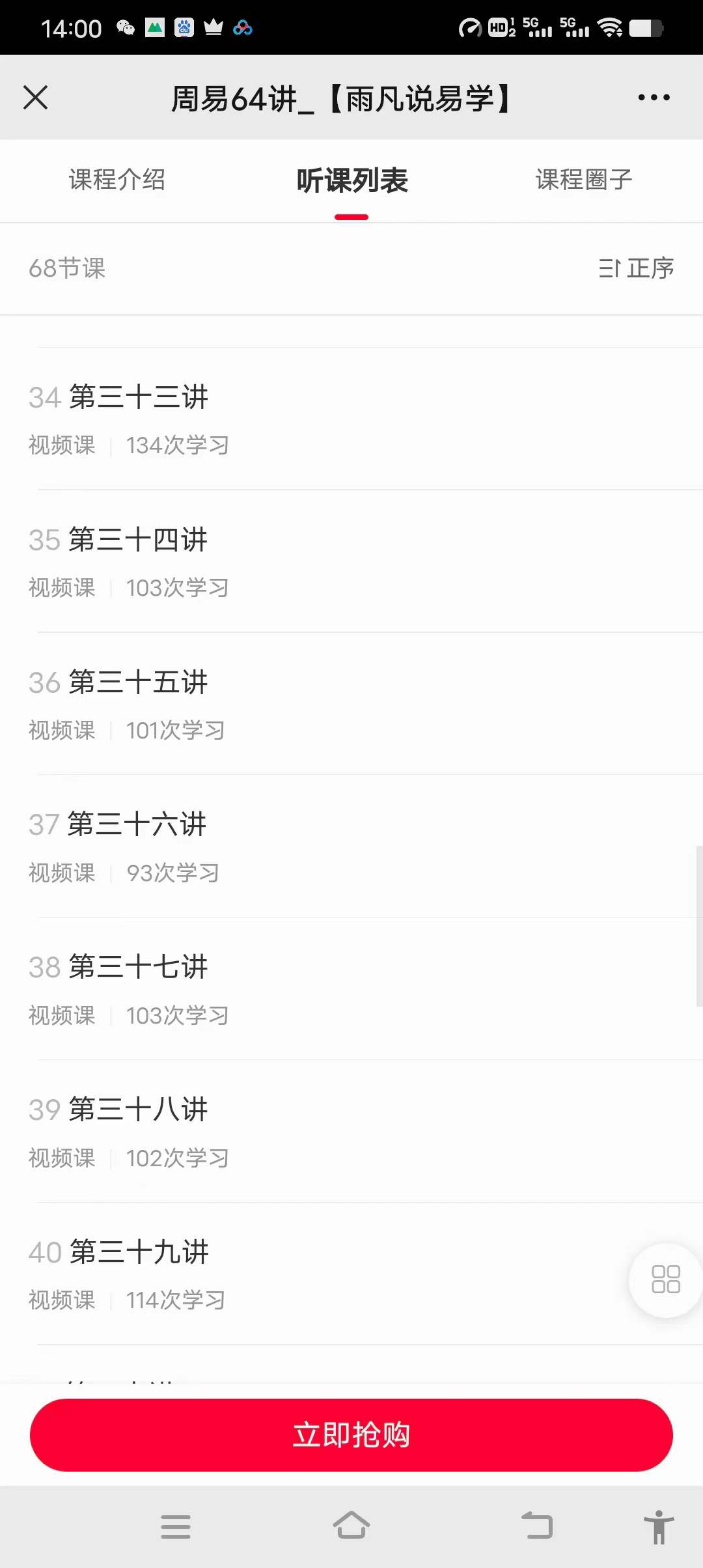Switch to the 课程圈子 tab
703x1568 pixels.
(x=584, y=180)
